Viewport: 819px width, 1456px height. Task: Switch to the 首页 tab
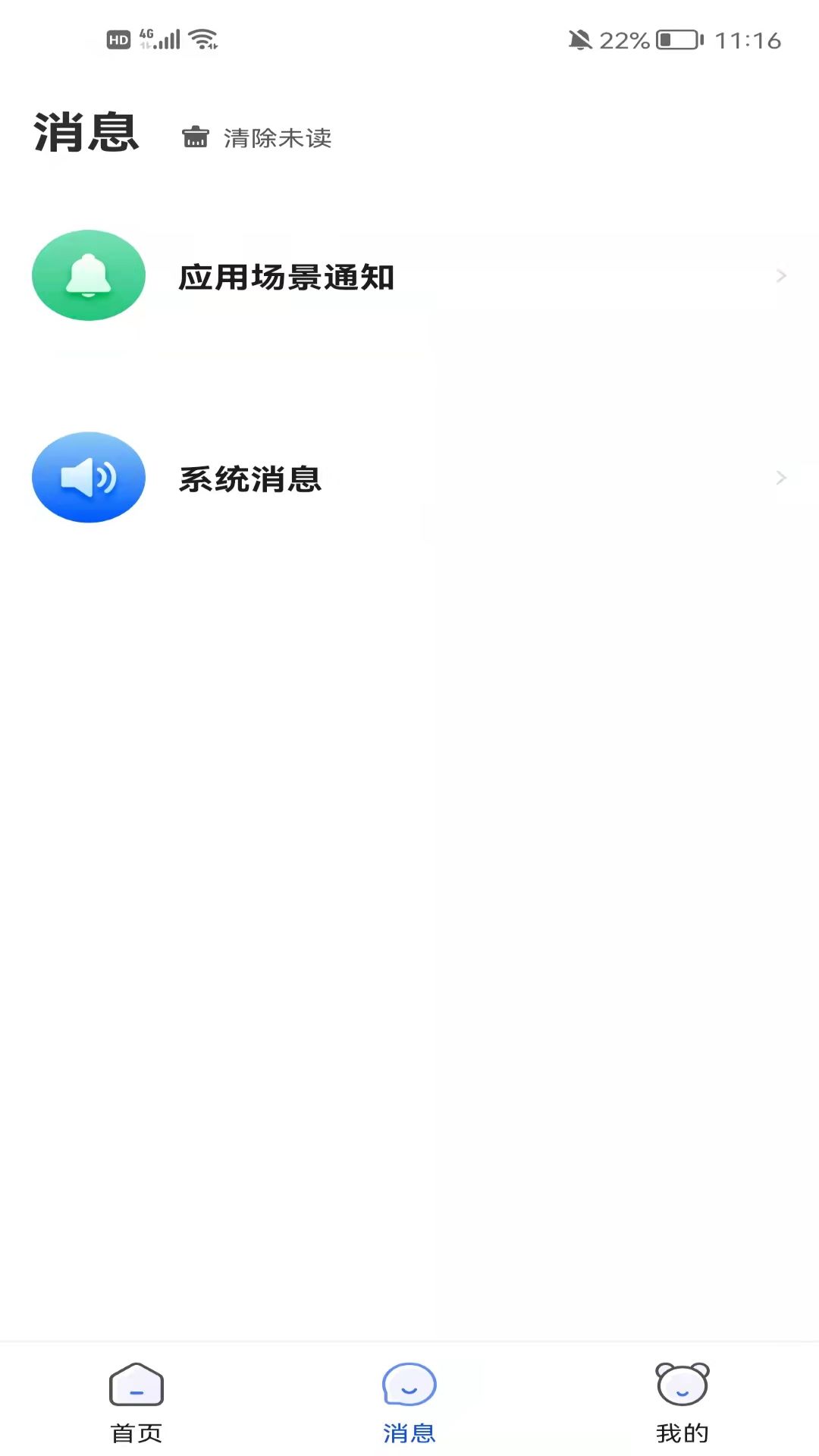(136, 1401)
